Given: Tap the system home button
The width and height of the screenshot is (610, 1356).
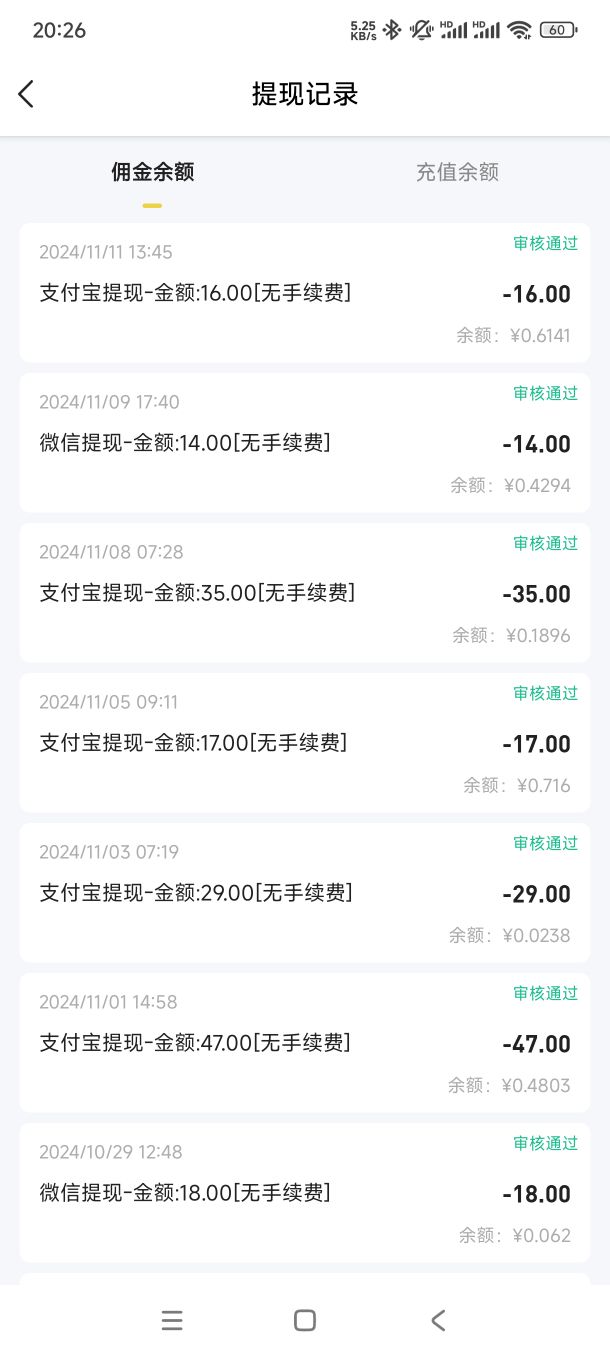Looking at the screenshot, I should click(305, 1320).
